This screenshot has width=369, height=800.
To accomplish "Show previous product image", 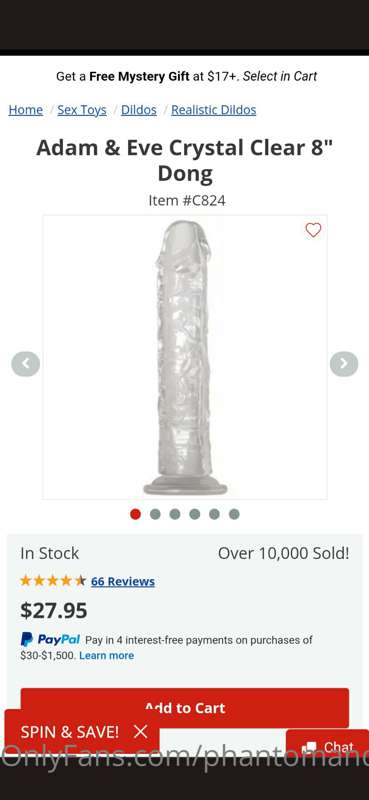I will click(x=26, y=364).
